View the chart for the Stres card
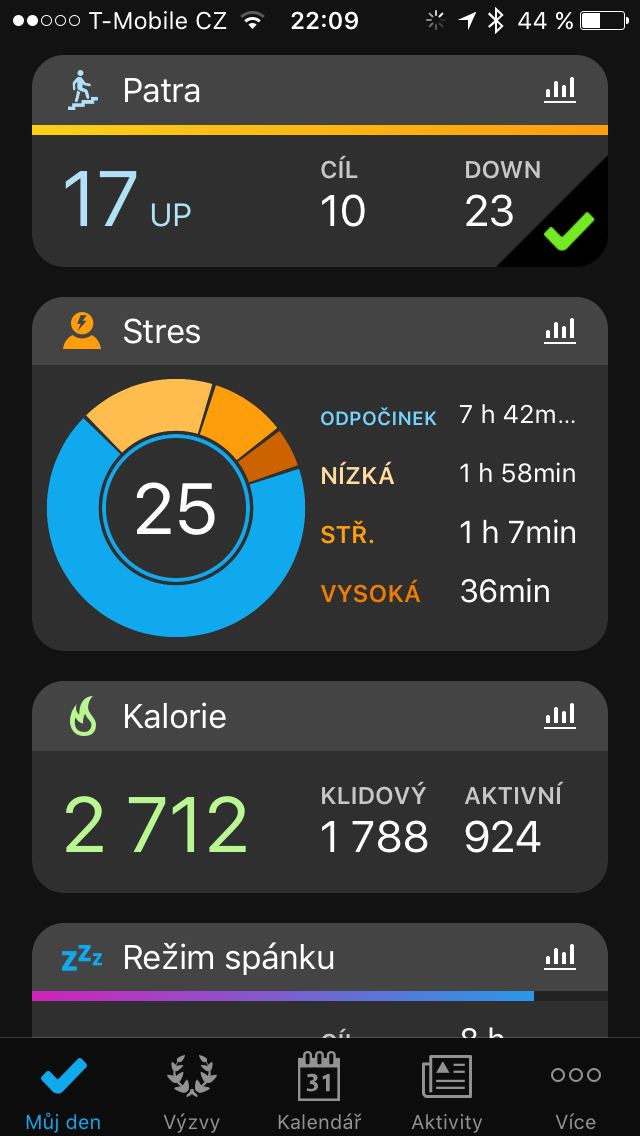 560,331
